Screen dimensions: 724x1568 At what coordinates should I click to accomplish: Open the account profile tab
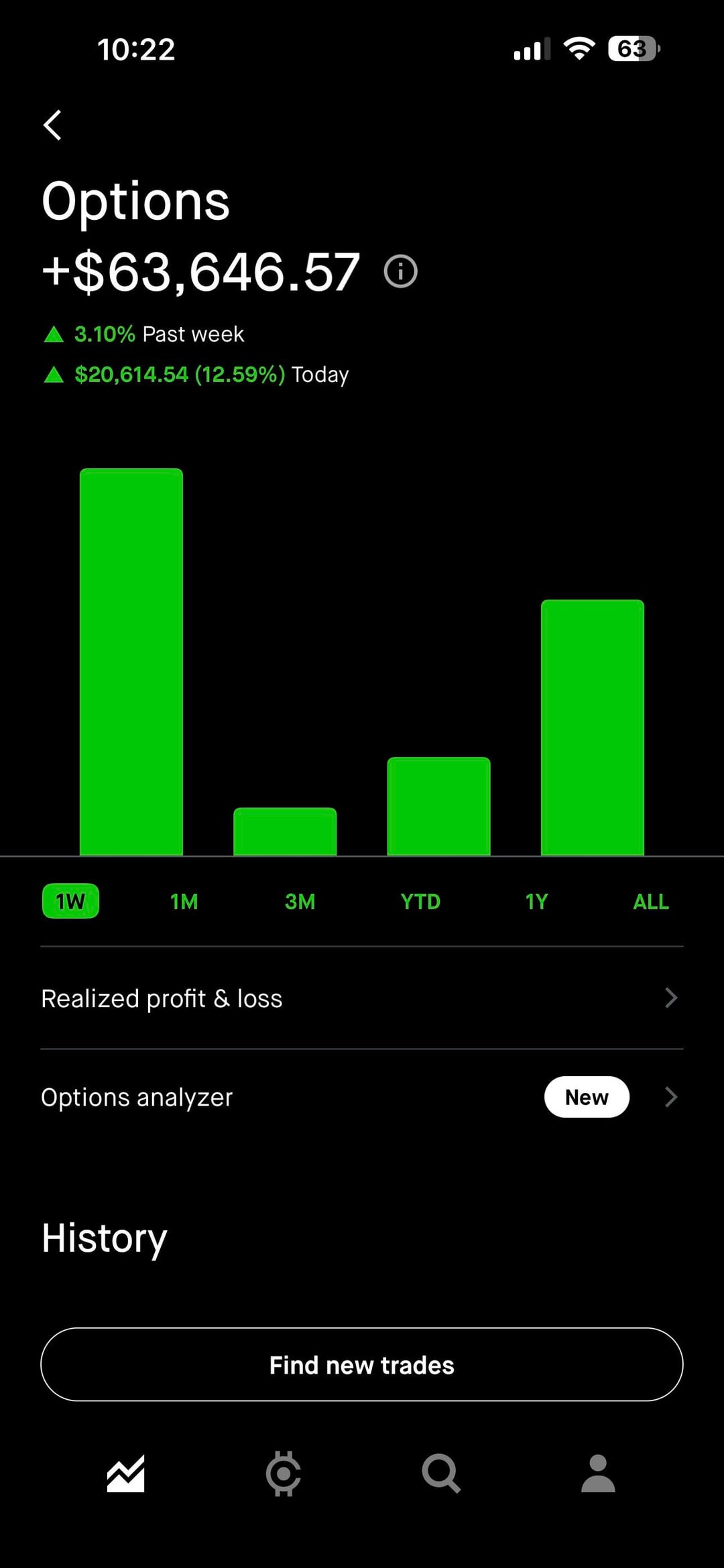pos(598,1473)
